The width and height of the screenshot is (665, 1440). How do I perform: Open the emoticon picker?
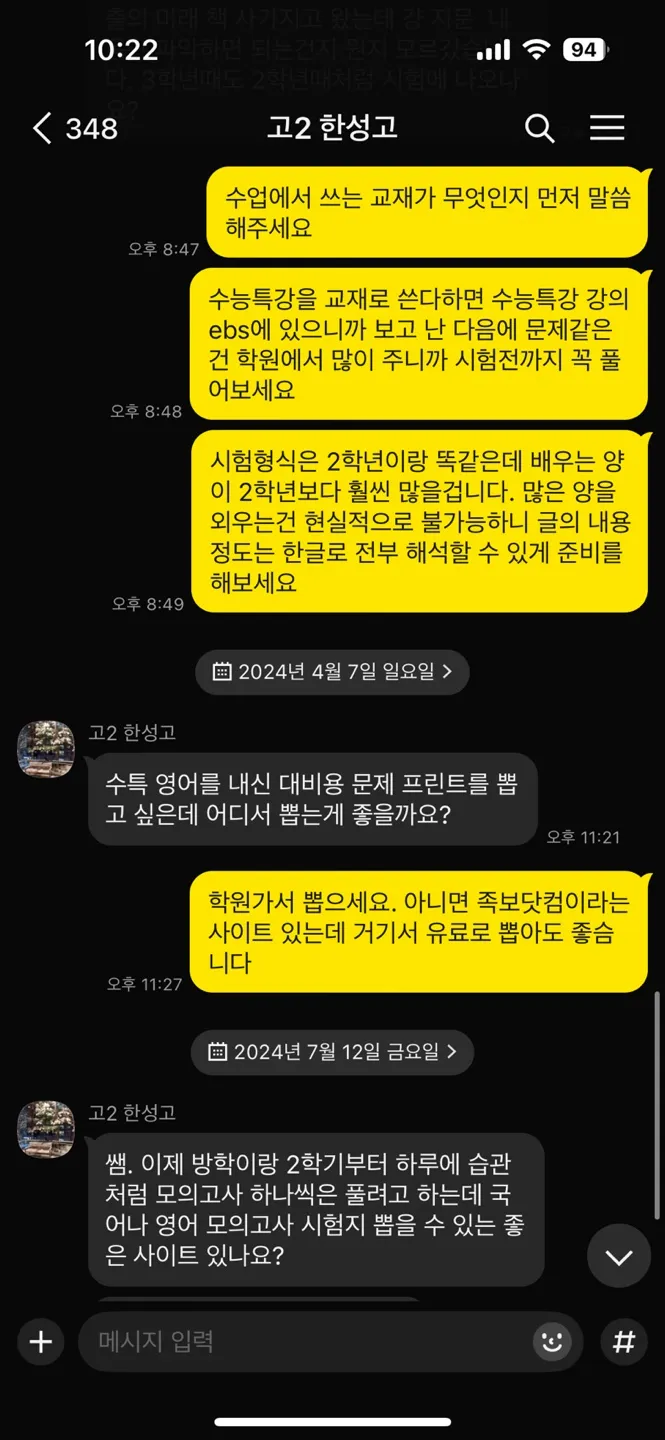point(551,1341)
